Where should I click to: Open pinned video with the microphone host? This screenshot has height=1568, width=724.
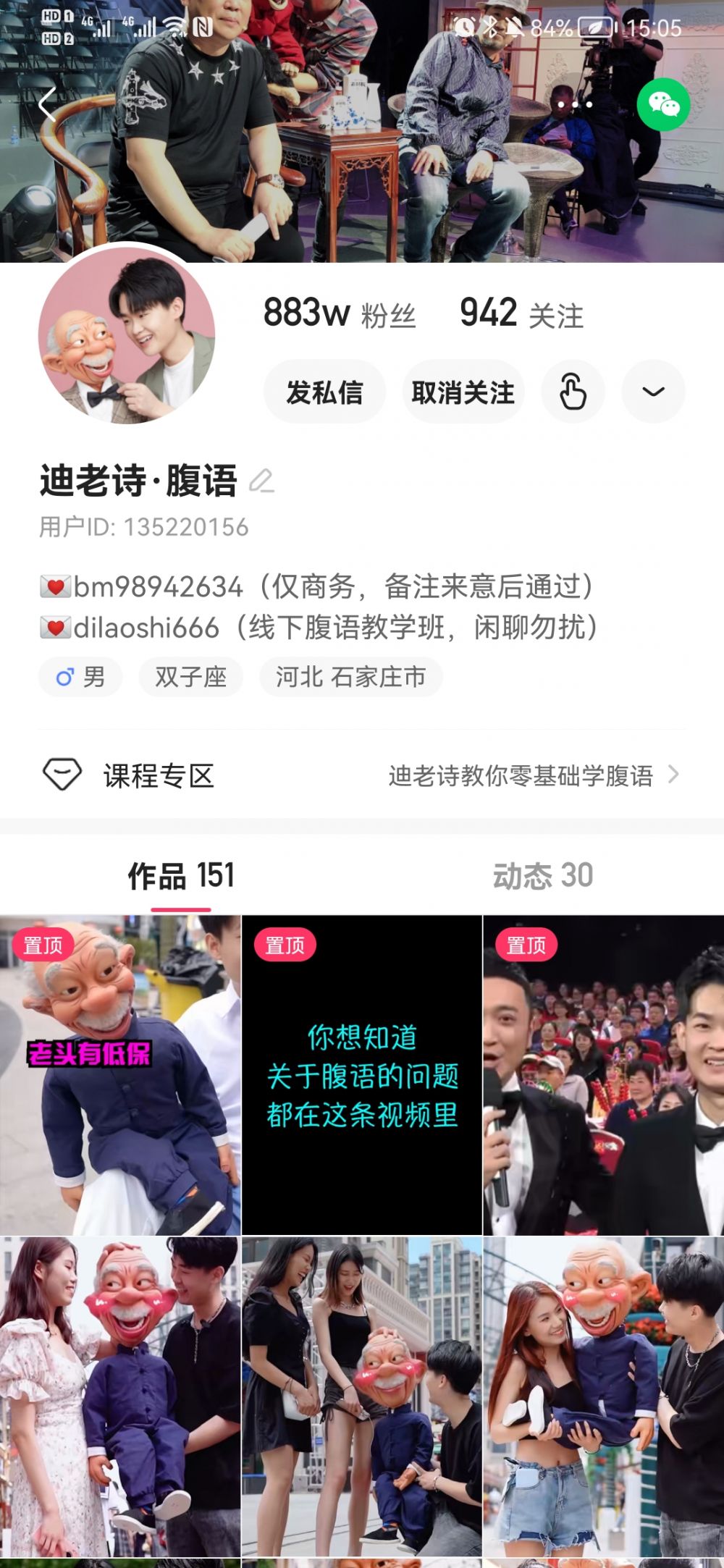point(604,1075)
